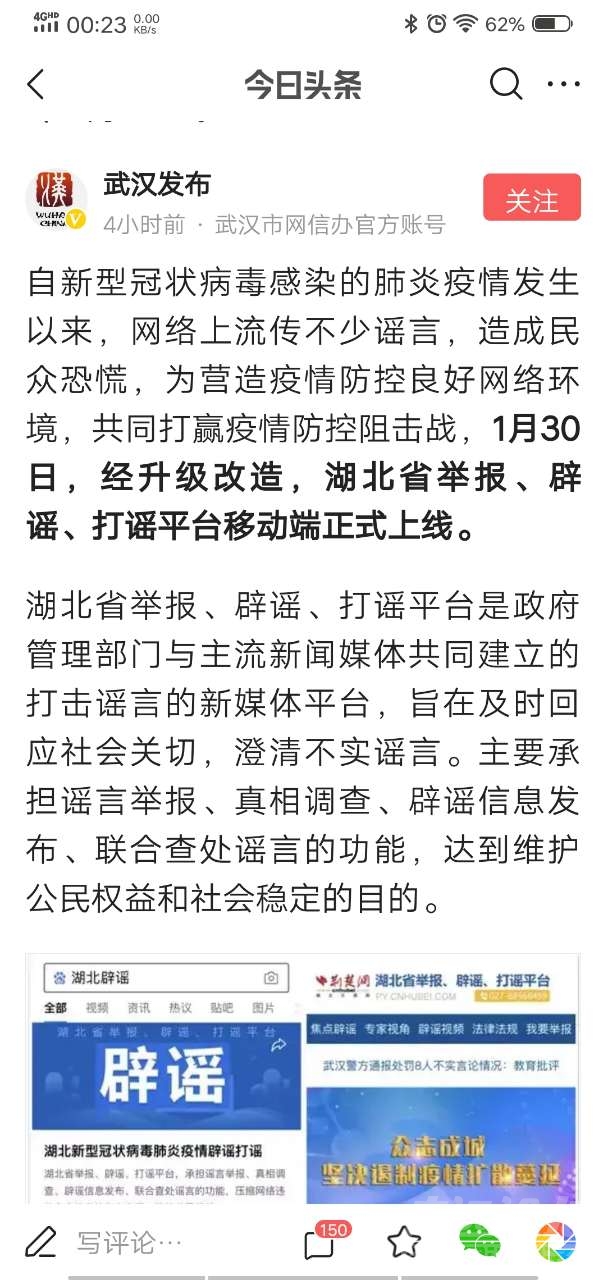
Task: Share the article to WeChat
Action: click(x=480, y=1243)
